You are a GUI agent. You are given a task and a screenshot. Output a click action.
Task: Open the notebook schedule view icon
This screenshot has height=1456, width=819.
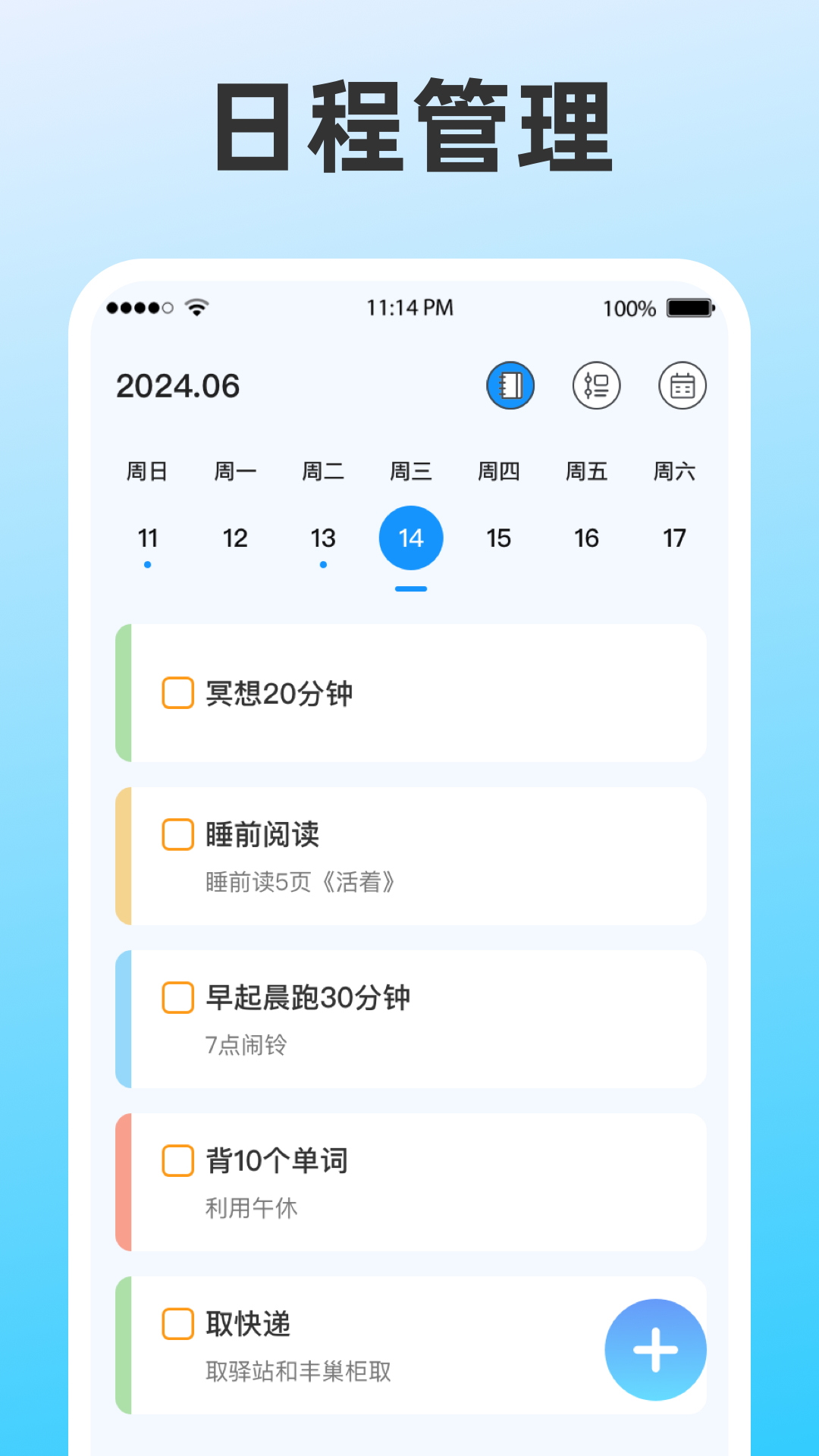click(x=510, y=385)
